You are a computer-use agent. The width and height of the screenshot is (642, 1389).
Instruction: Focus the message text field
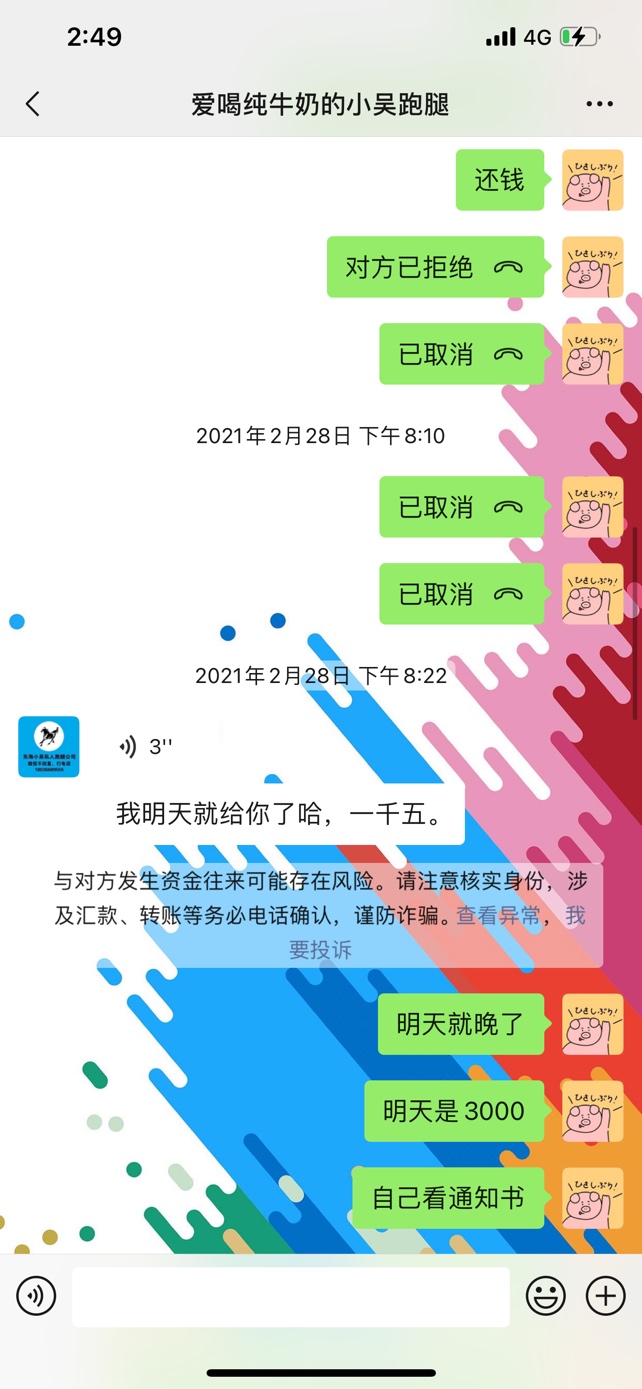click(x=290, y=1297)
